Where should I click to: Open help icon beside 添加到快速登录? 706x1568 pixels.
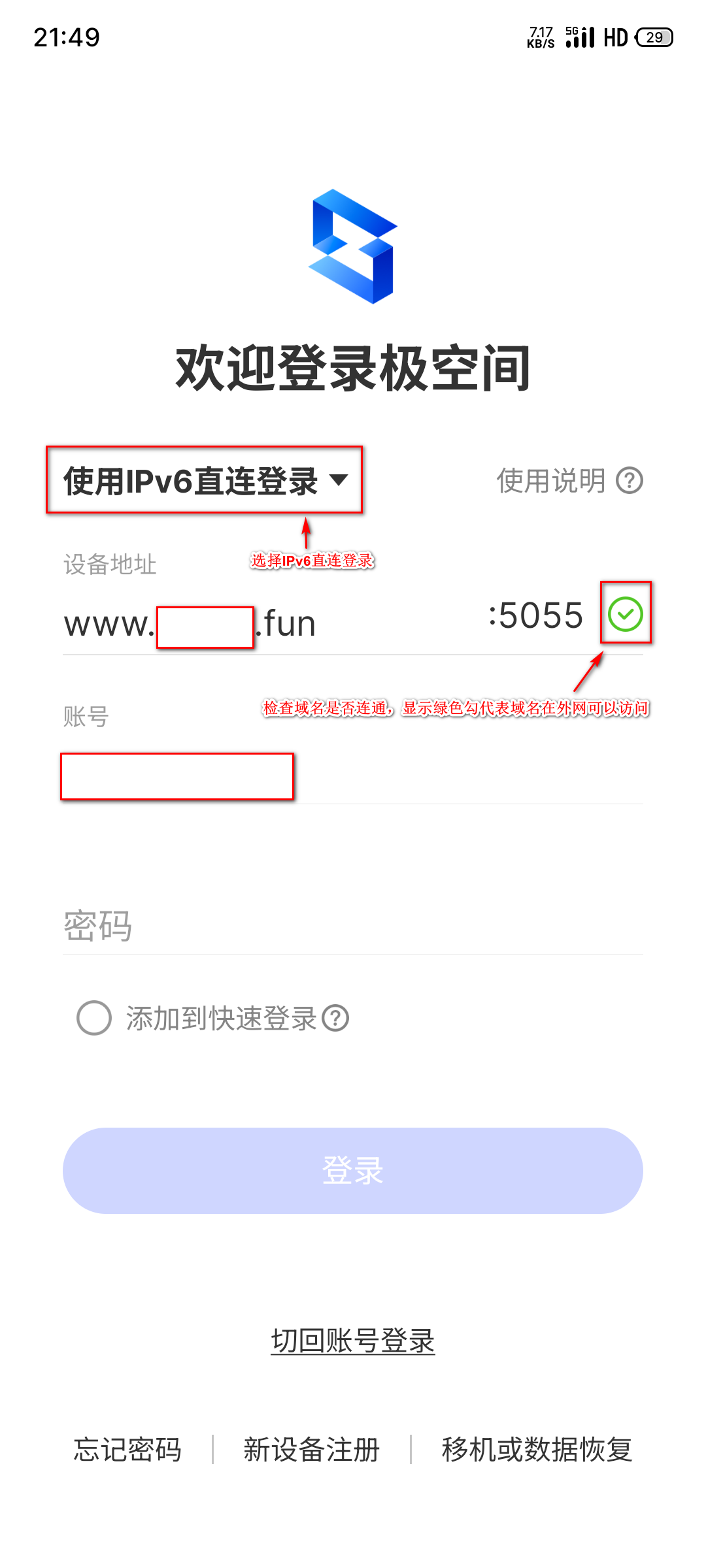point(336,1018)
